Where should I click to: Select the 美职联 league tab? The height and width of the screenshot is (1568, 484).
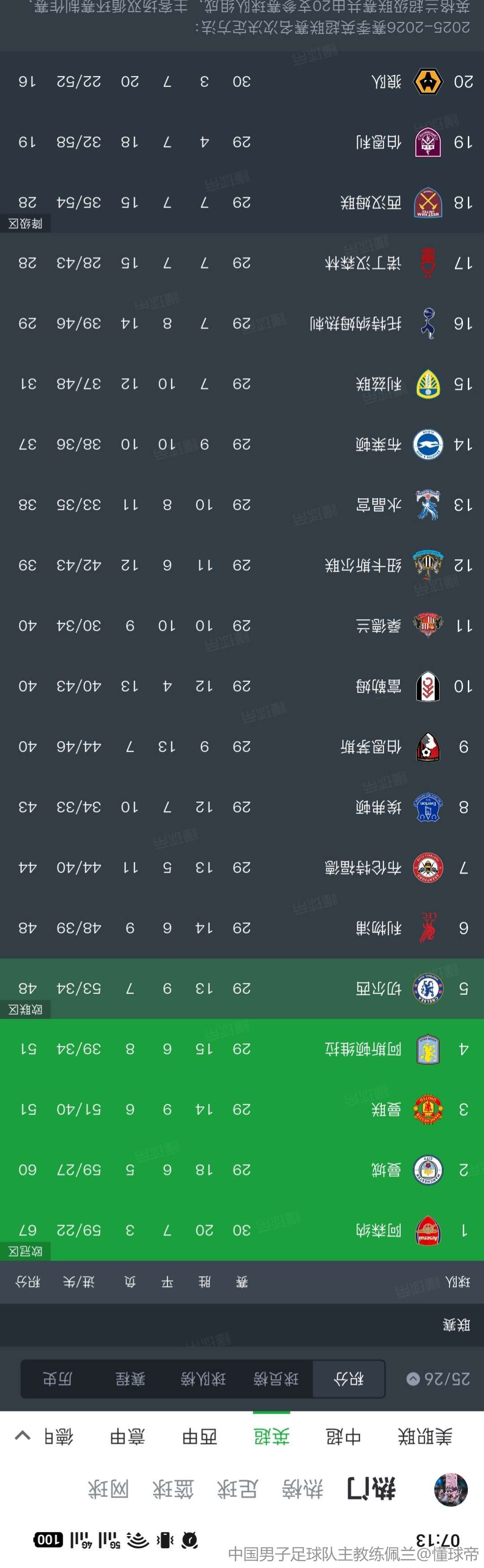point(425,1436)
